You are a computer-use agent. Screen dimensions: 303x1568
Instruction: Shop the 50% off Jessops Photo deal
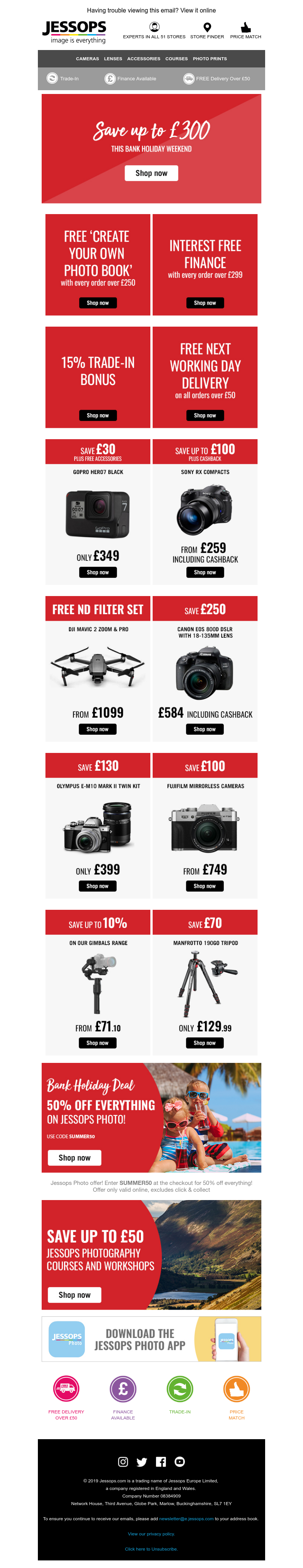pyautogui.click(x=74, y=1158)
